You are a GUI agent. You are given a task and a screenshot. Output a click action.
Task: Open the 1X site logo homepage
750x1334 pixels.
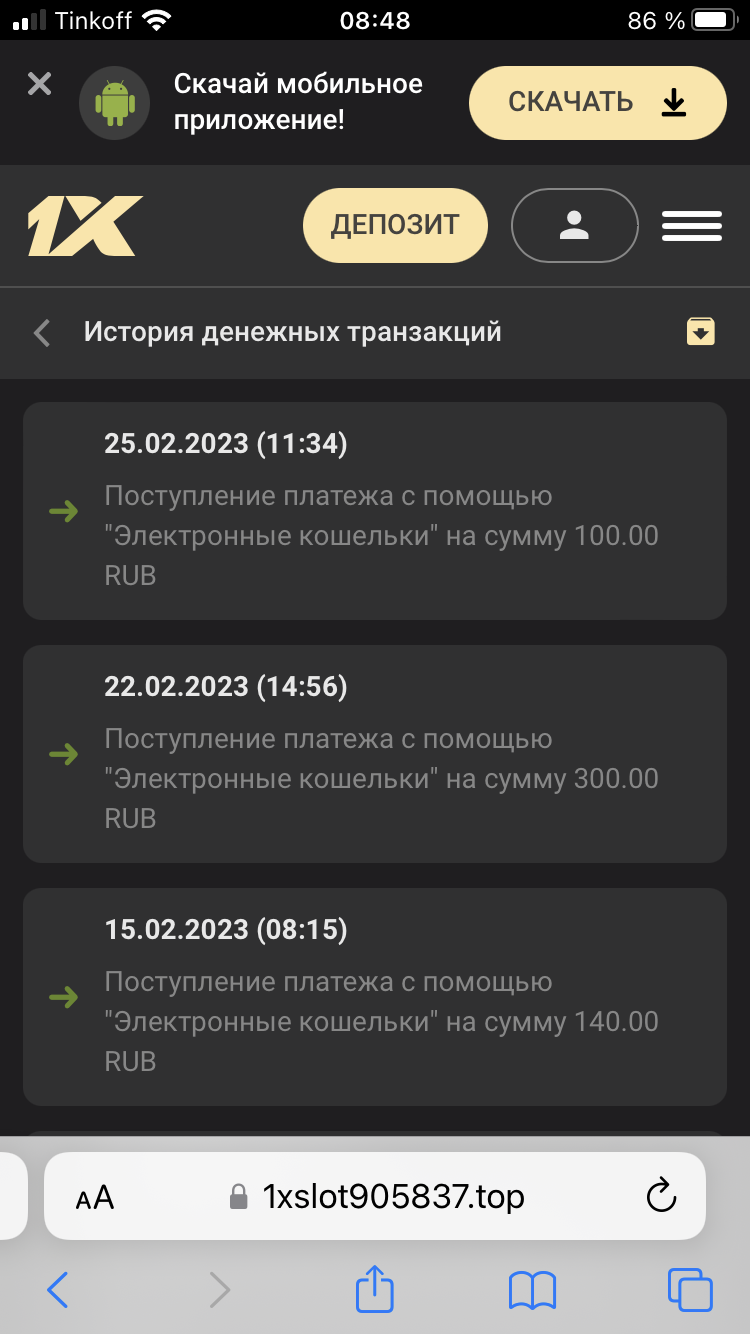84,225
